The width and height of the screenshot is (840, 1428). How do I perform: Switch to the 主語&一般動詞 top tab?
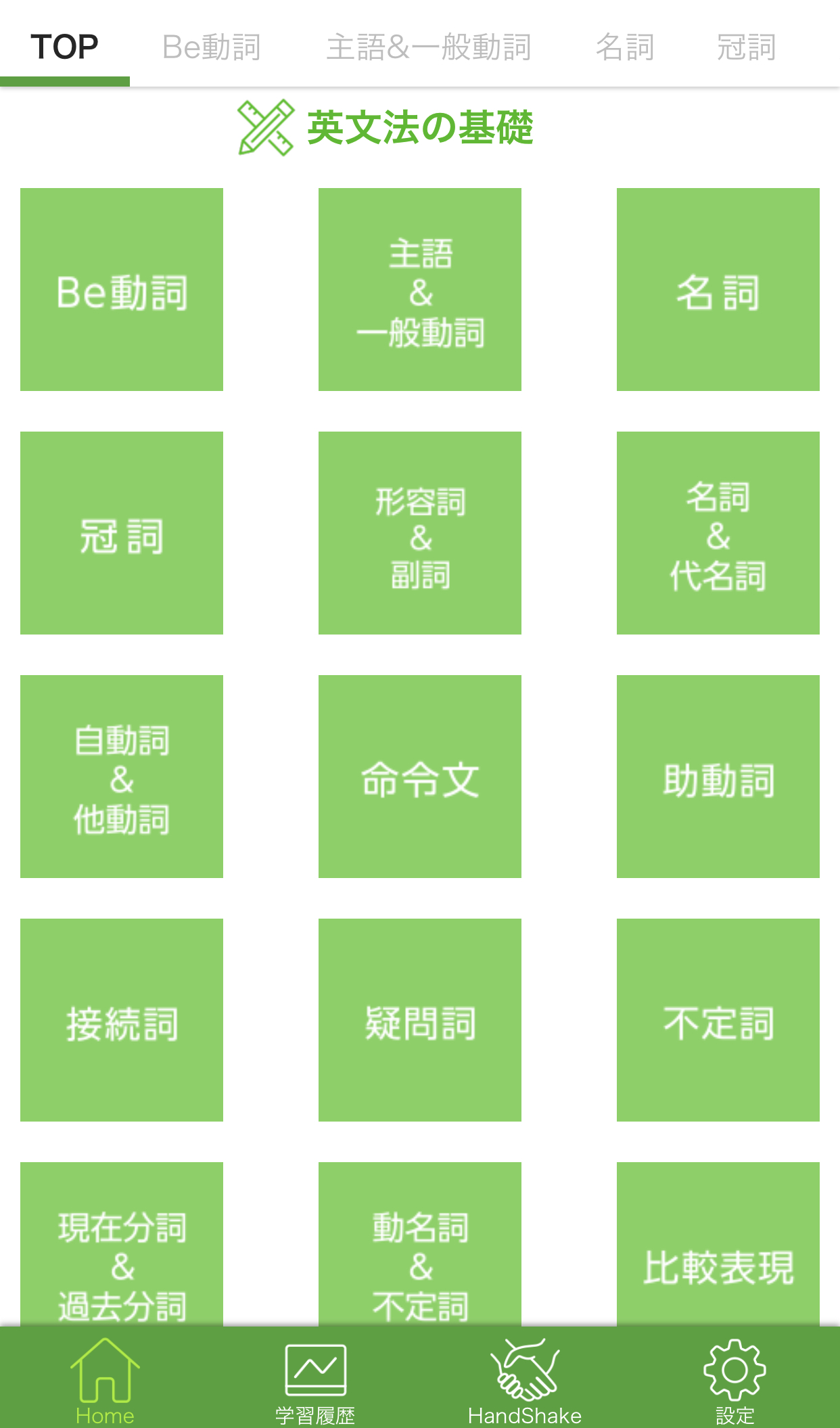point(429,47)
